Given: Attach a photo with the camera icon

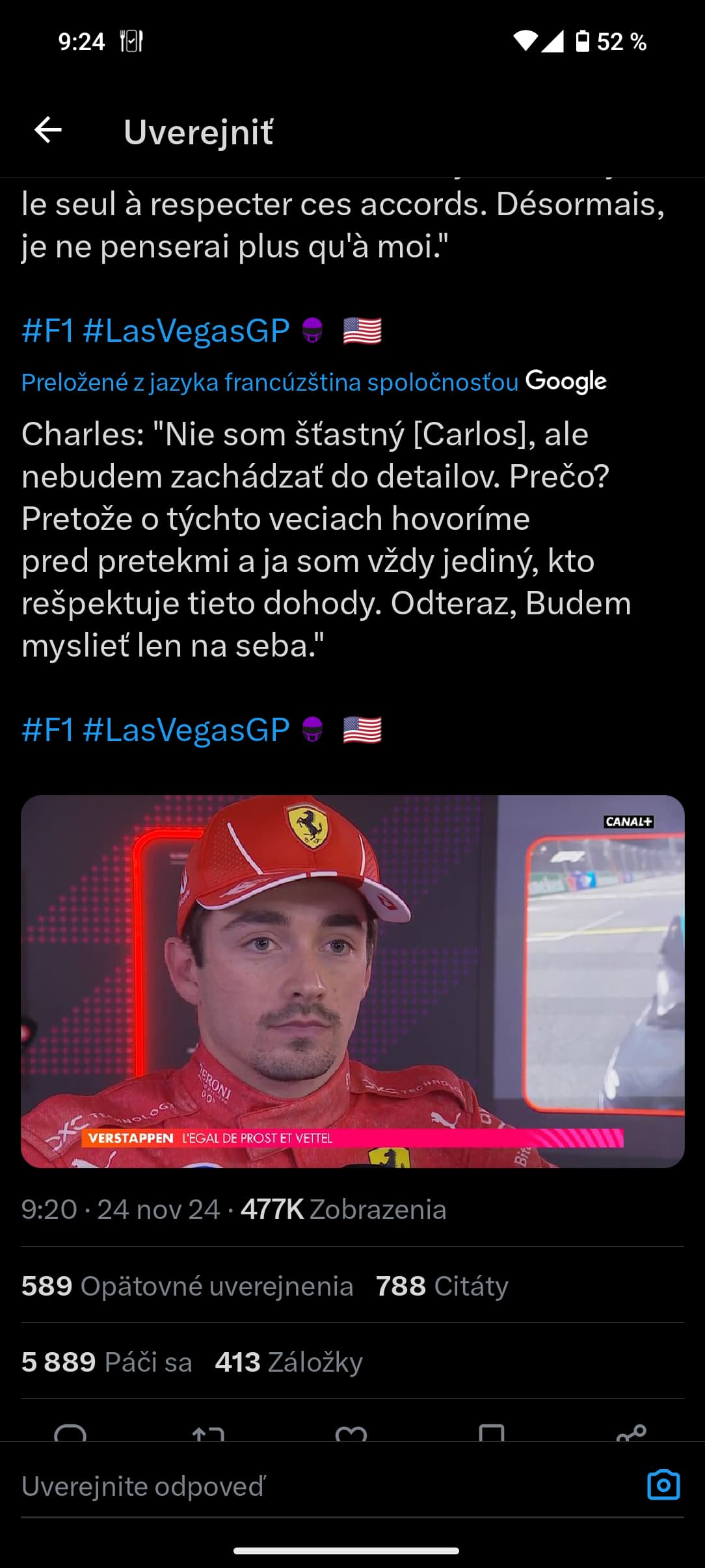Looking at the screenshot, I should 663,1485.
